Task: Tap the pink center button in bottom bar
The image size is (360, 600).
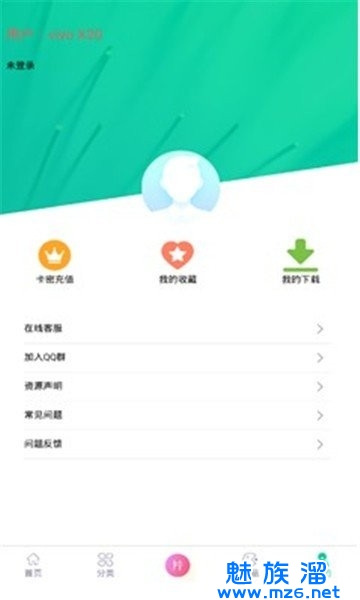Action: point(177,565)
